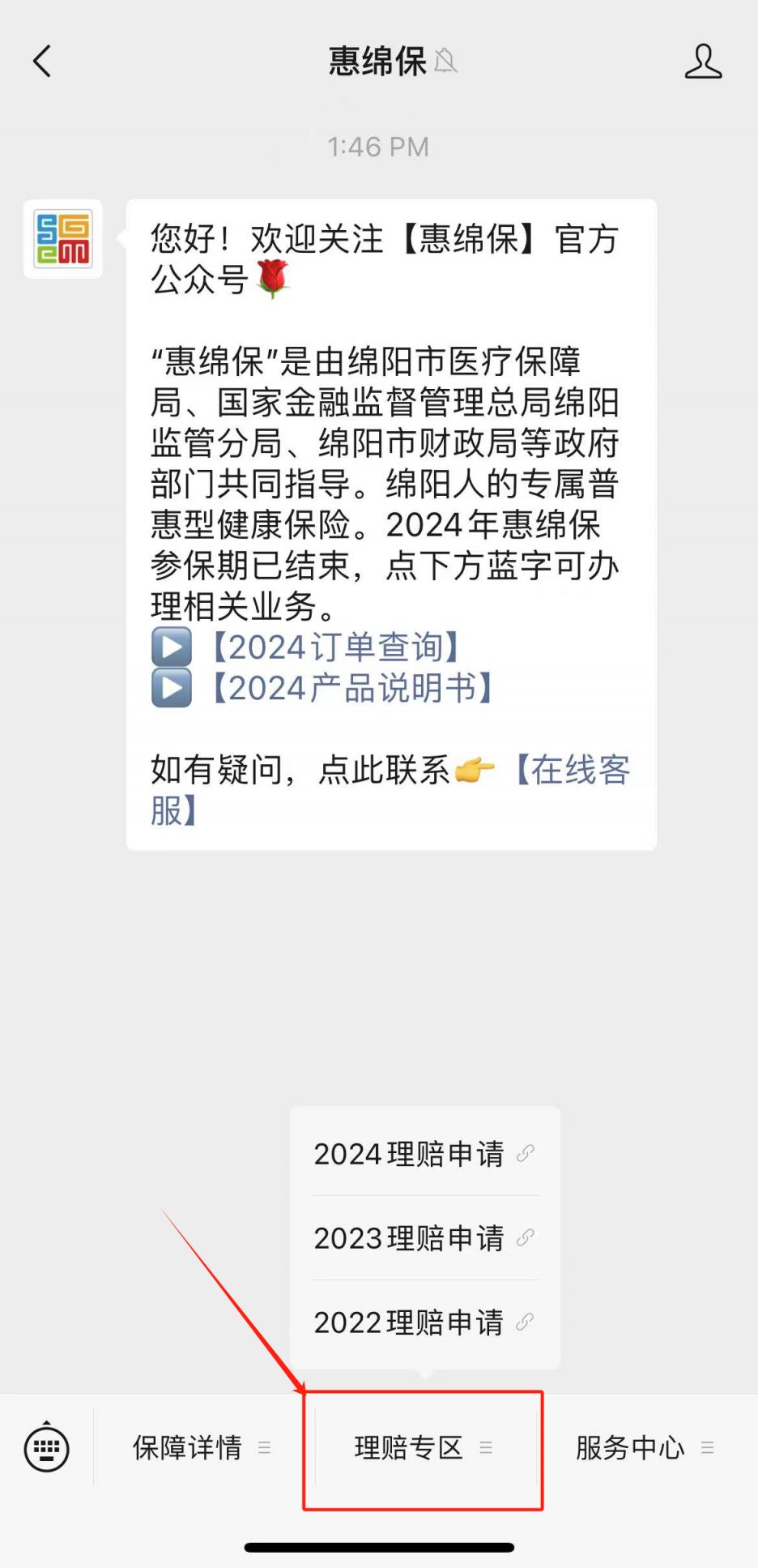The image size is (758, 1568).
Task: Go back from the 惠绵保 chat
Action: pos(42,62)
